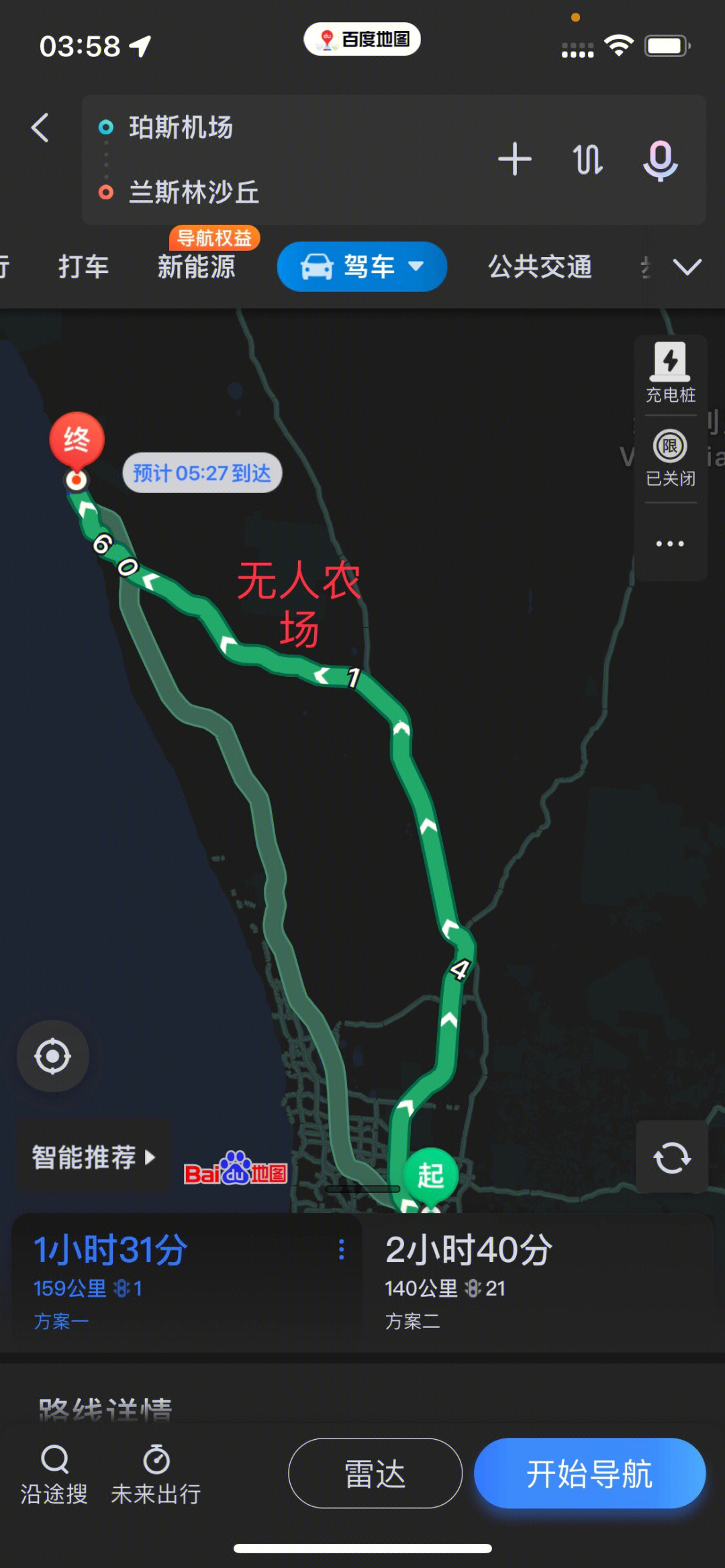This screenshot has width=725, height=1568.
Task: Open the 雷达 radar mode
Action: click(x=375, y=1474)
